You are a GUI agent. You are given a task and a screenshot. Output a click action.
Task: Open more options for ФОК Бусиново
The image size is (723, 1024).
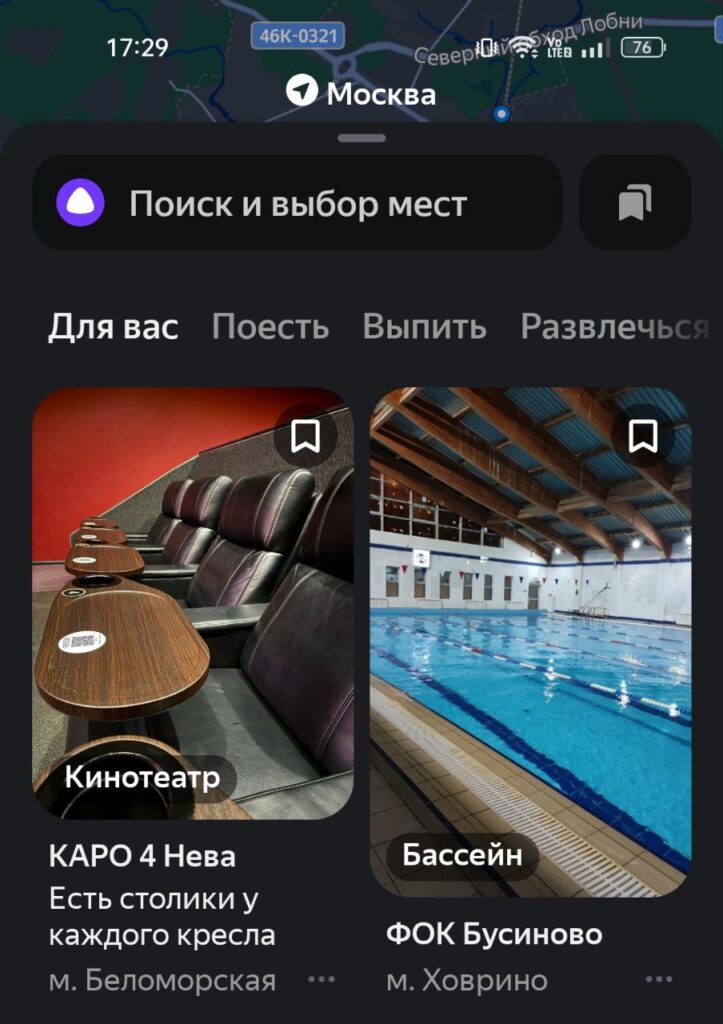(x=659, y=979)
